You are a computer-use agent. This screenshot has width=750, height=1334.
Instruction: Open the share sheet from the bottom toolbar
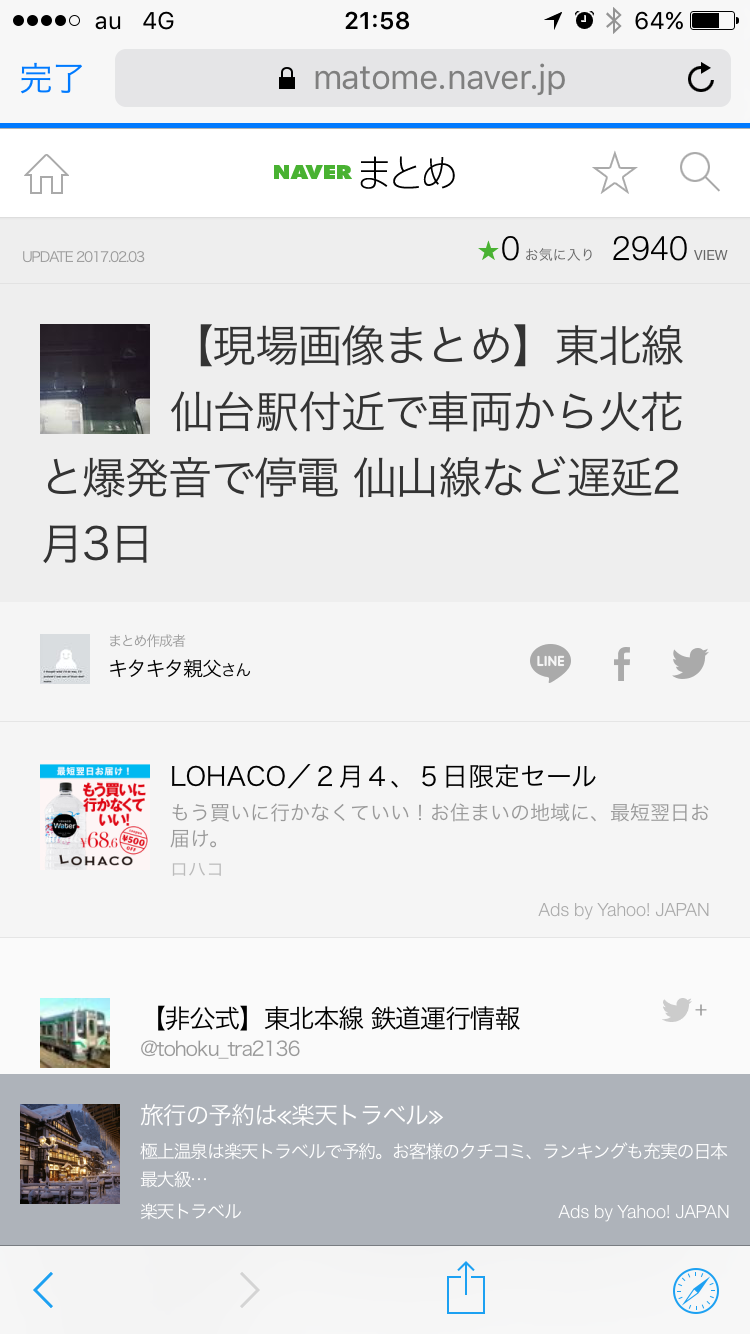pyautogui.click(x=466, y=1288)
